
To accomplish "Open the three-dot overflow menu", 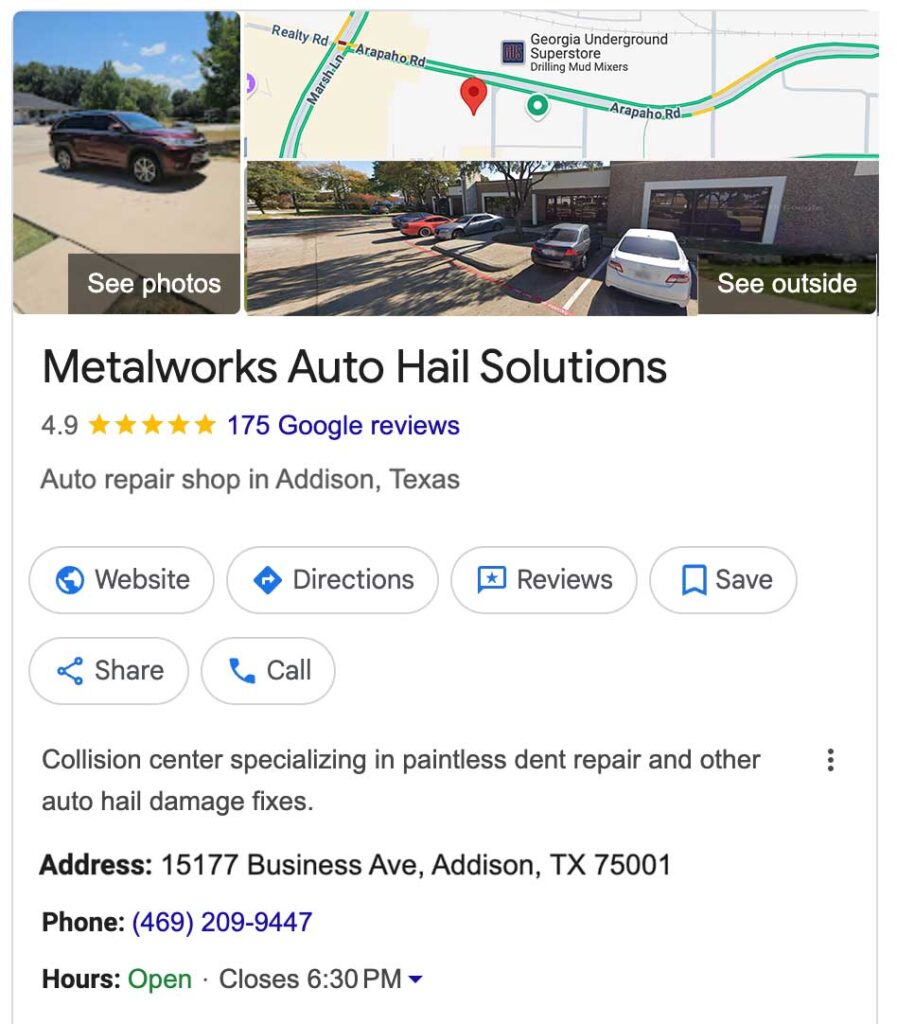I will pyautogui.click(x=830, y=760).
